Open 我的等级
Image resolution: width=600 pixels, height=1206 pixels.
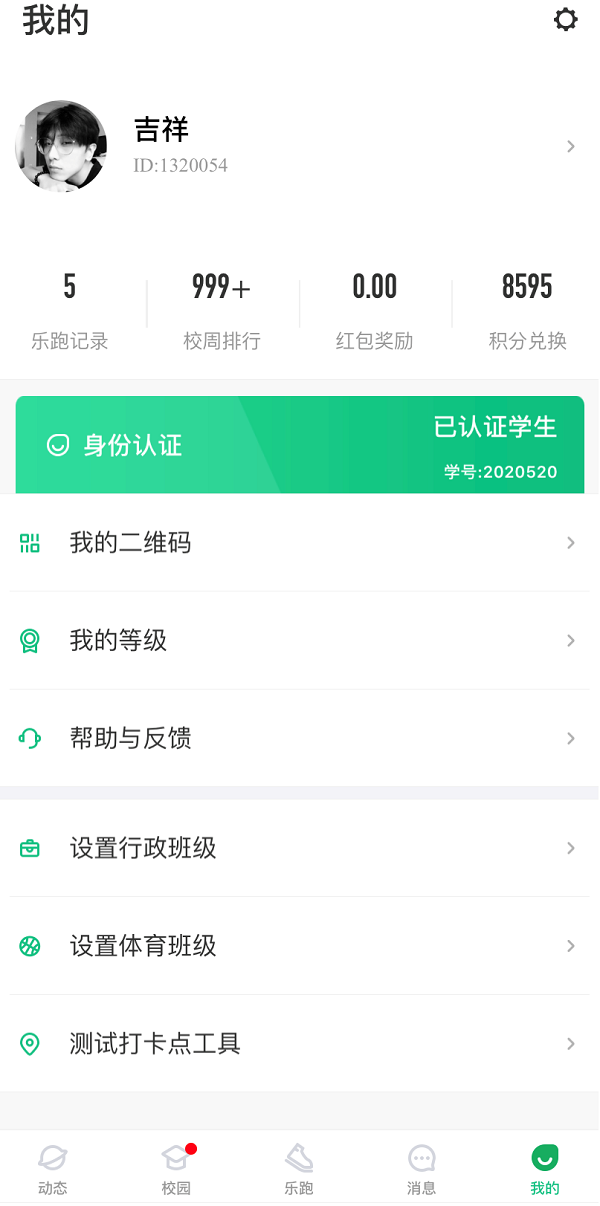300,641
